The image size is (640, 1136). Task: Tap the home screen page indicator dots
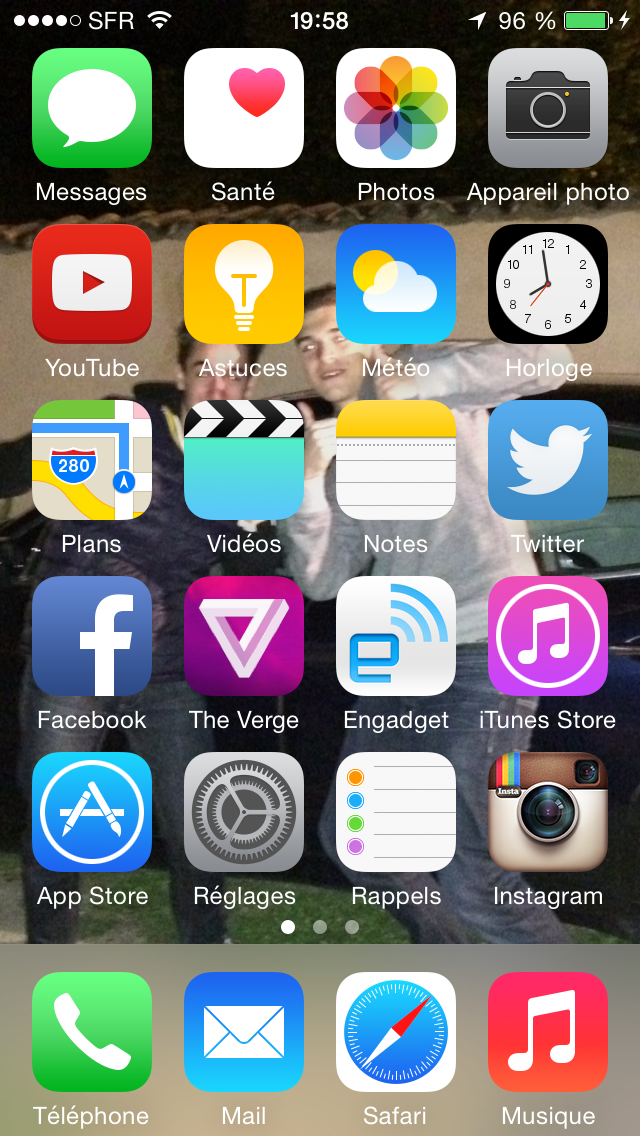(x=320, y=927)
